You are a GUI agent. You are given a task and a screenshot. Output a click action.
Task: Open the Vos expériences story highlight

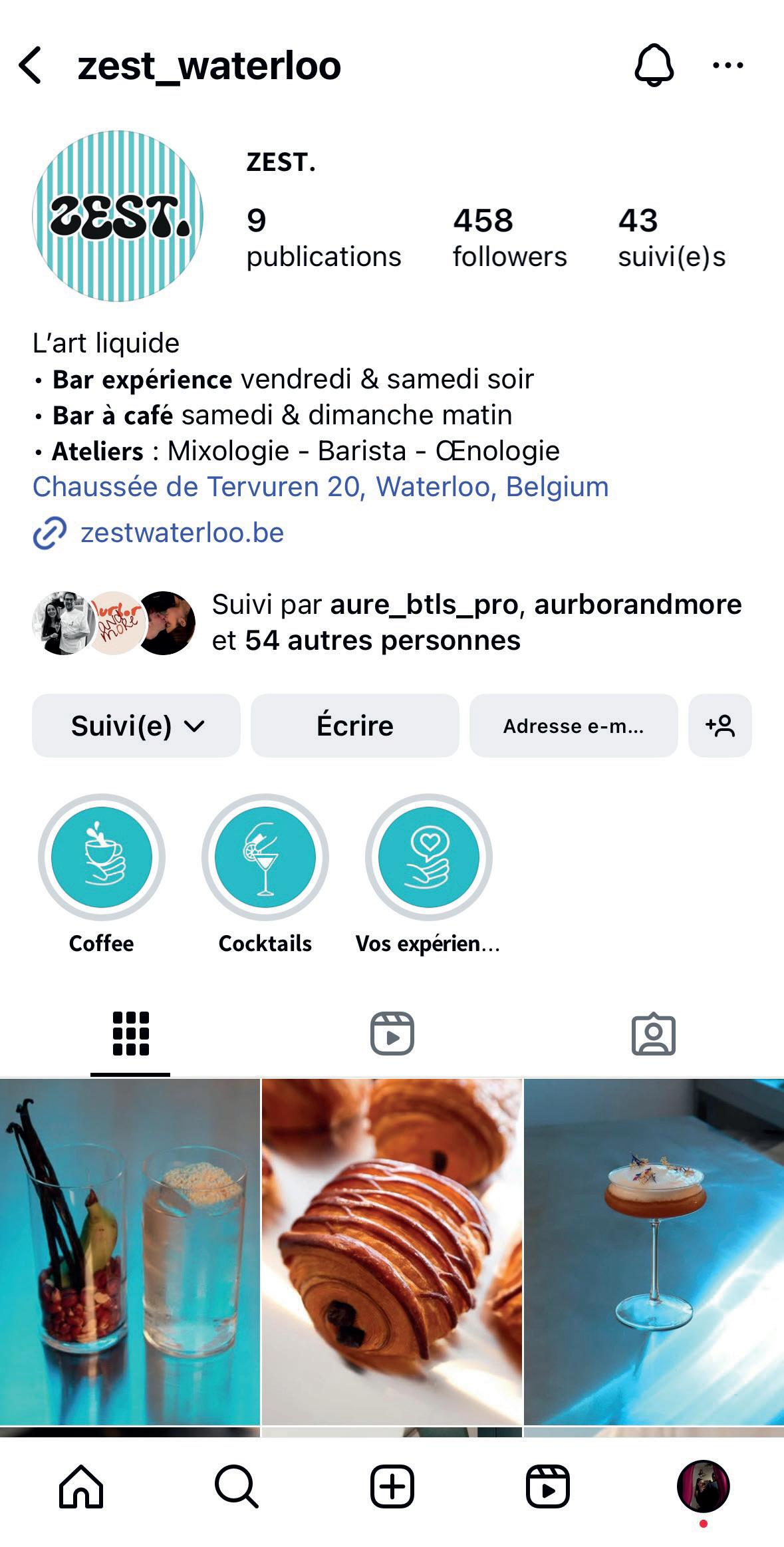pyautogui.click(x=429, y=857)
